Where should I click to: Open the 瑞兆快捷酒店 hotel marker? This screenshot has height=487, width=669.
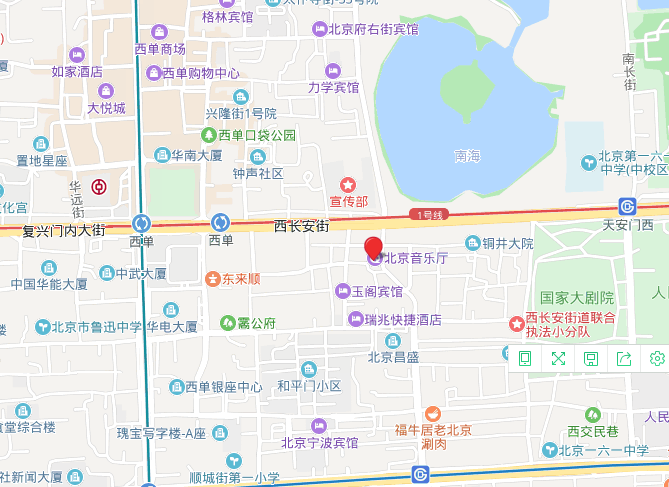[x=355, y=319]
